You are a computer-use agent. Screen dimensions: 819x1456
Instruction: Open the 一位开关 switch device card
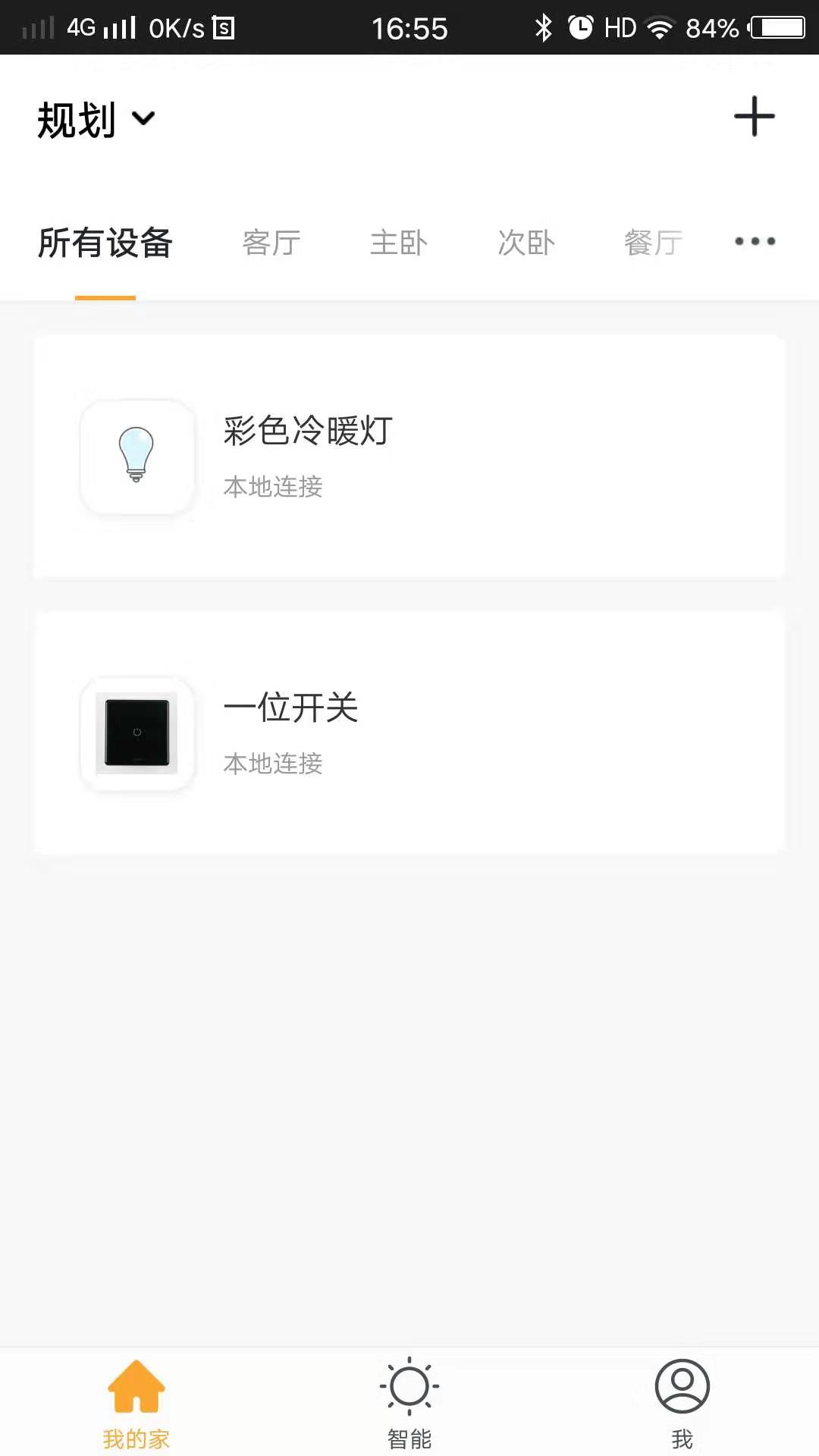[x=409, y=733]
